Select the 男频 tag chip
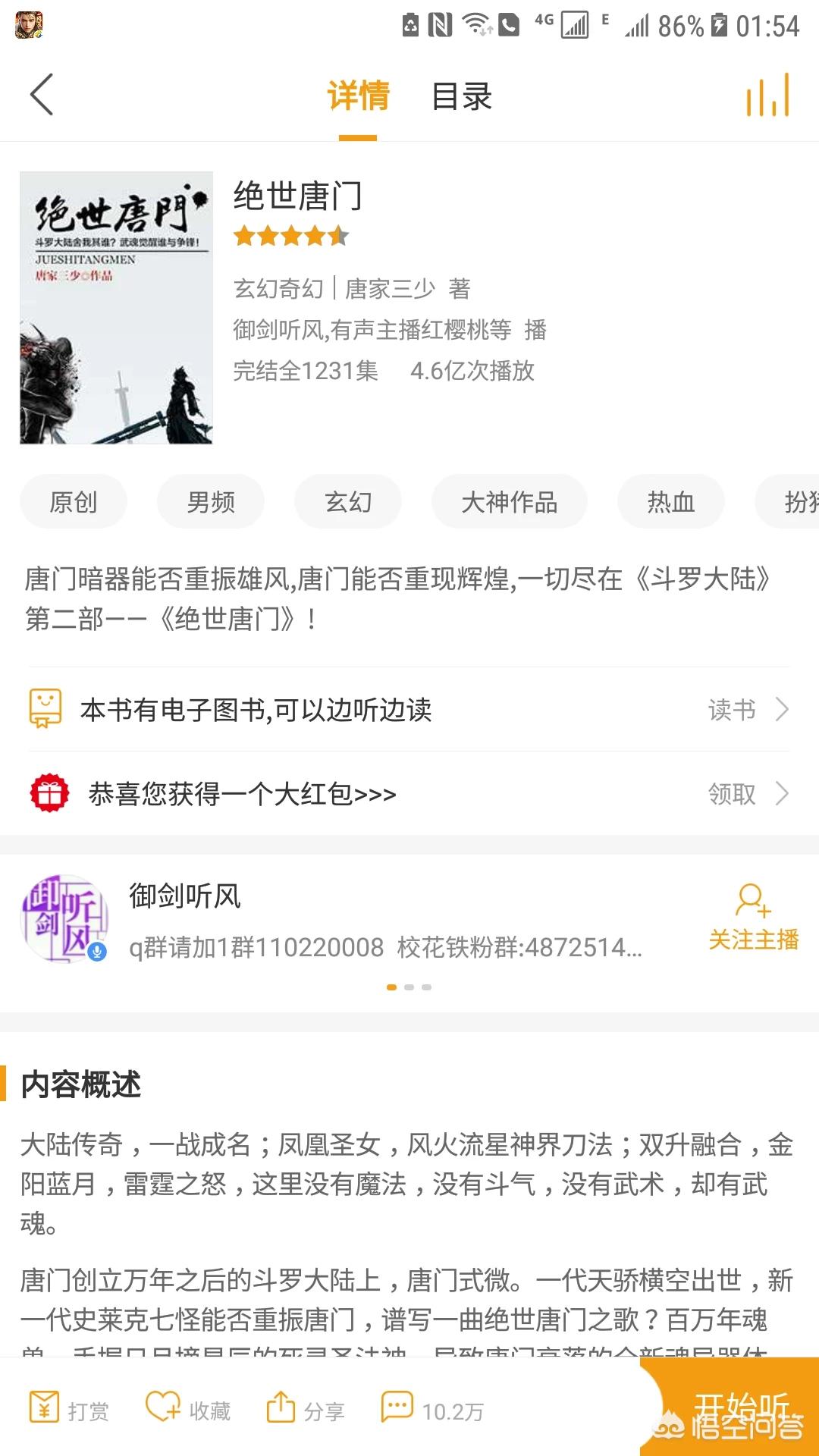Viewport: 819px width, 1456px height. click(211, 502)
